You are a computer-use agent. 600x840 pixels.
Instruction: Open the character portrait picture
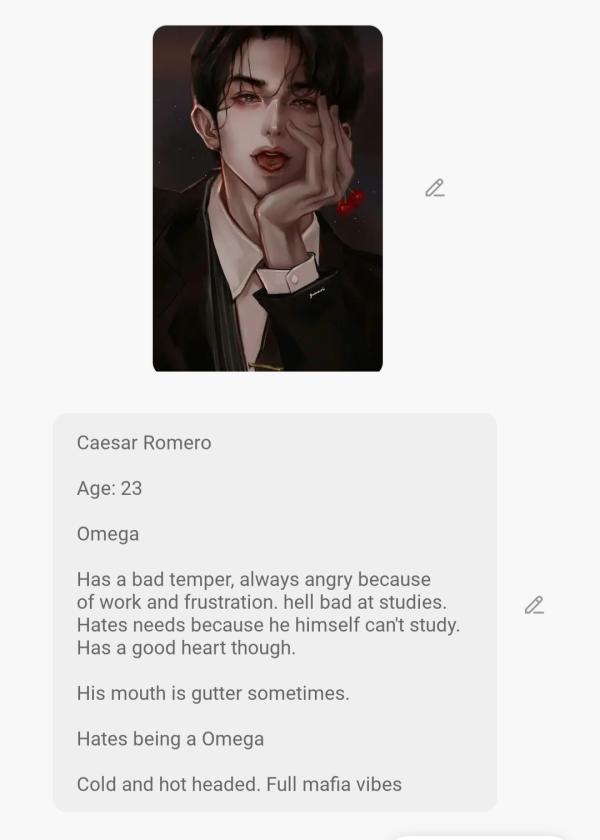[267, 198]
